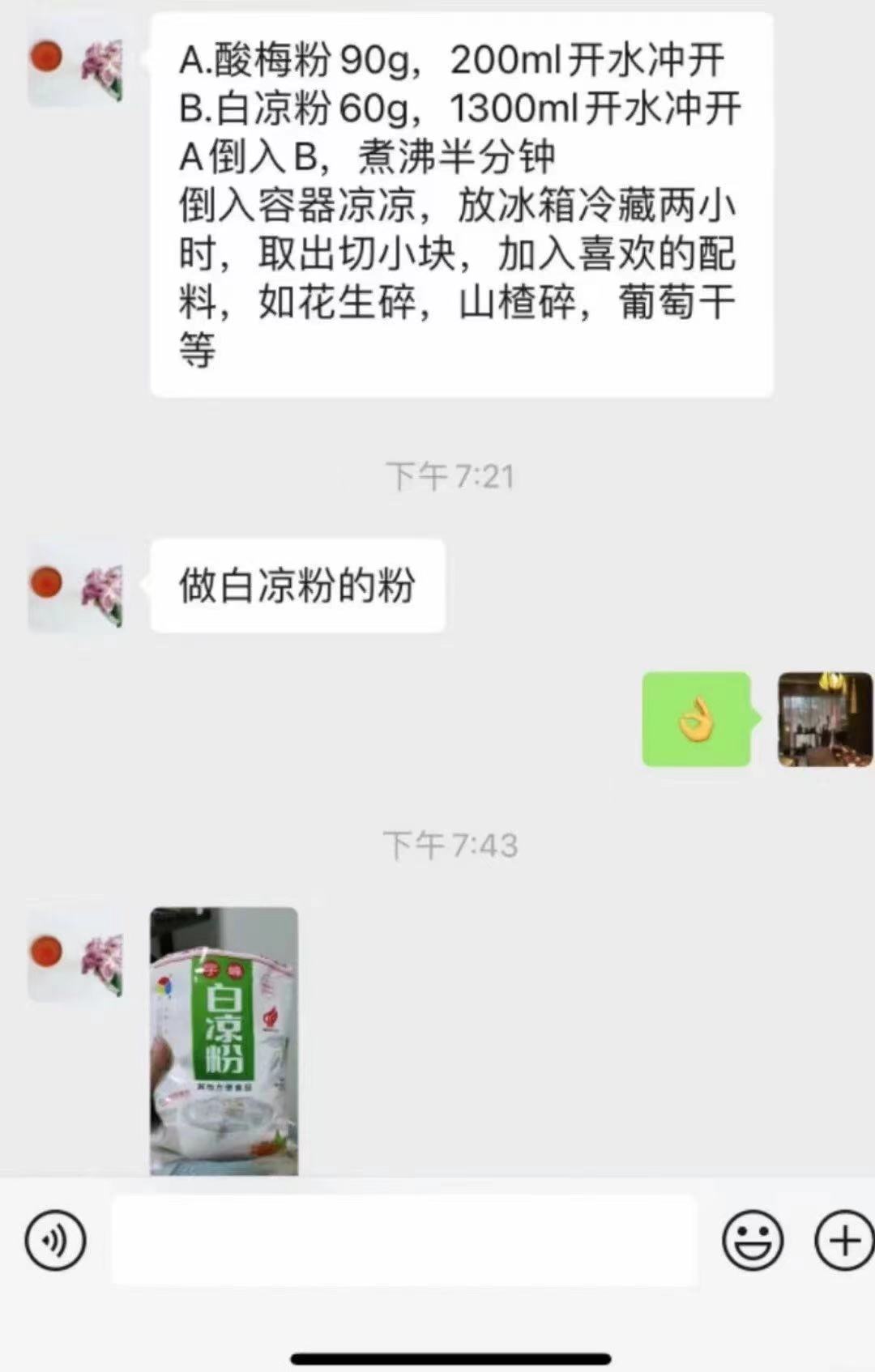Tap the message text field
875x1372 pixels.
coord(403,1240)
